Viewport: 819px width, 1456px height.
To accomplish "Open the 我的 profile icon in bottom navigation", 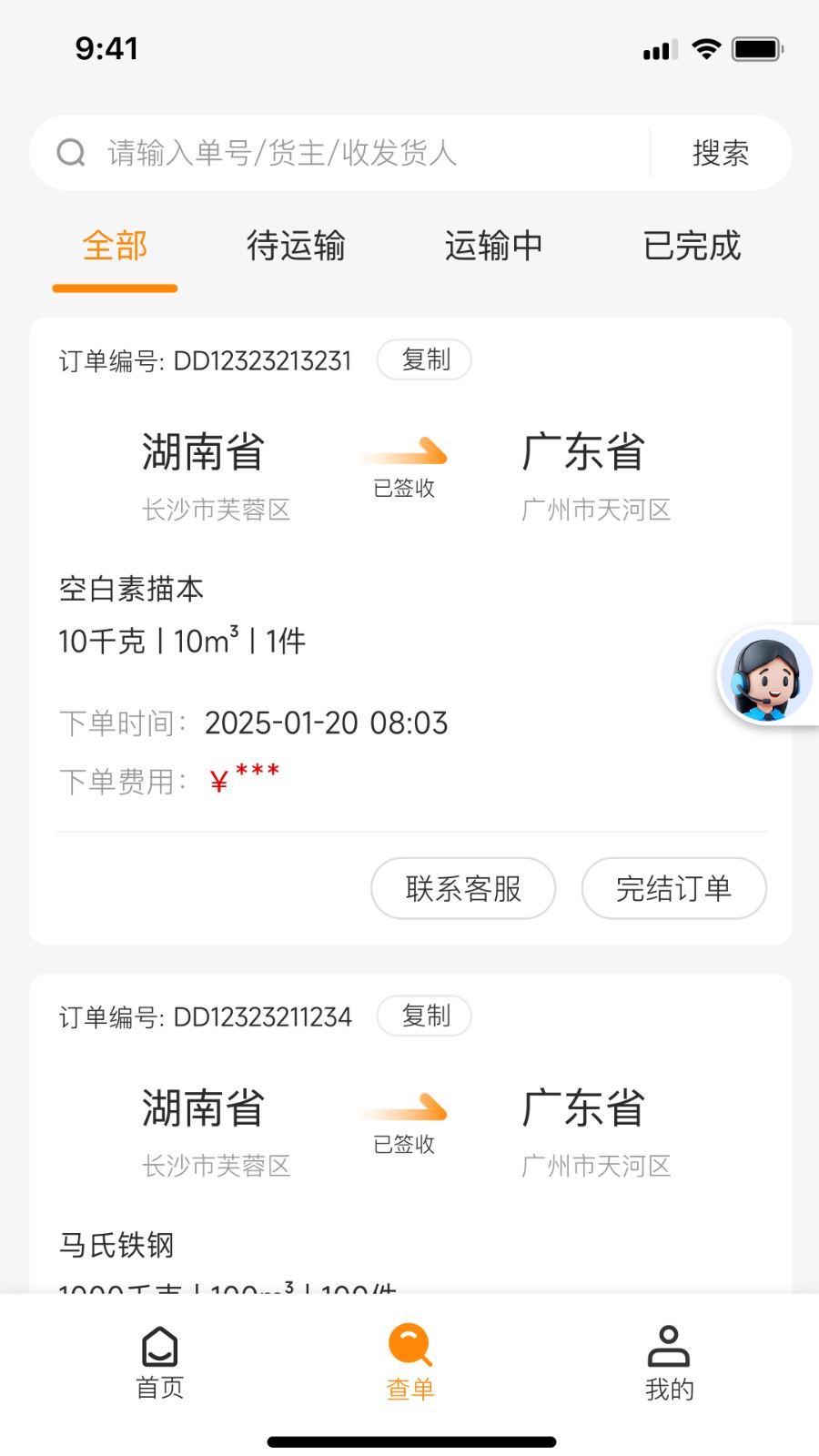I will [x=668, y=1356].
